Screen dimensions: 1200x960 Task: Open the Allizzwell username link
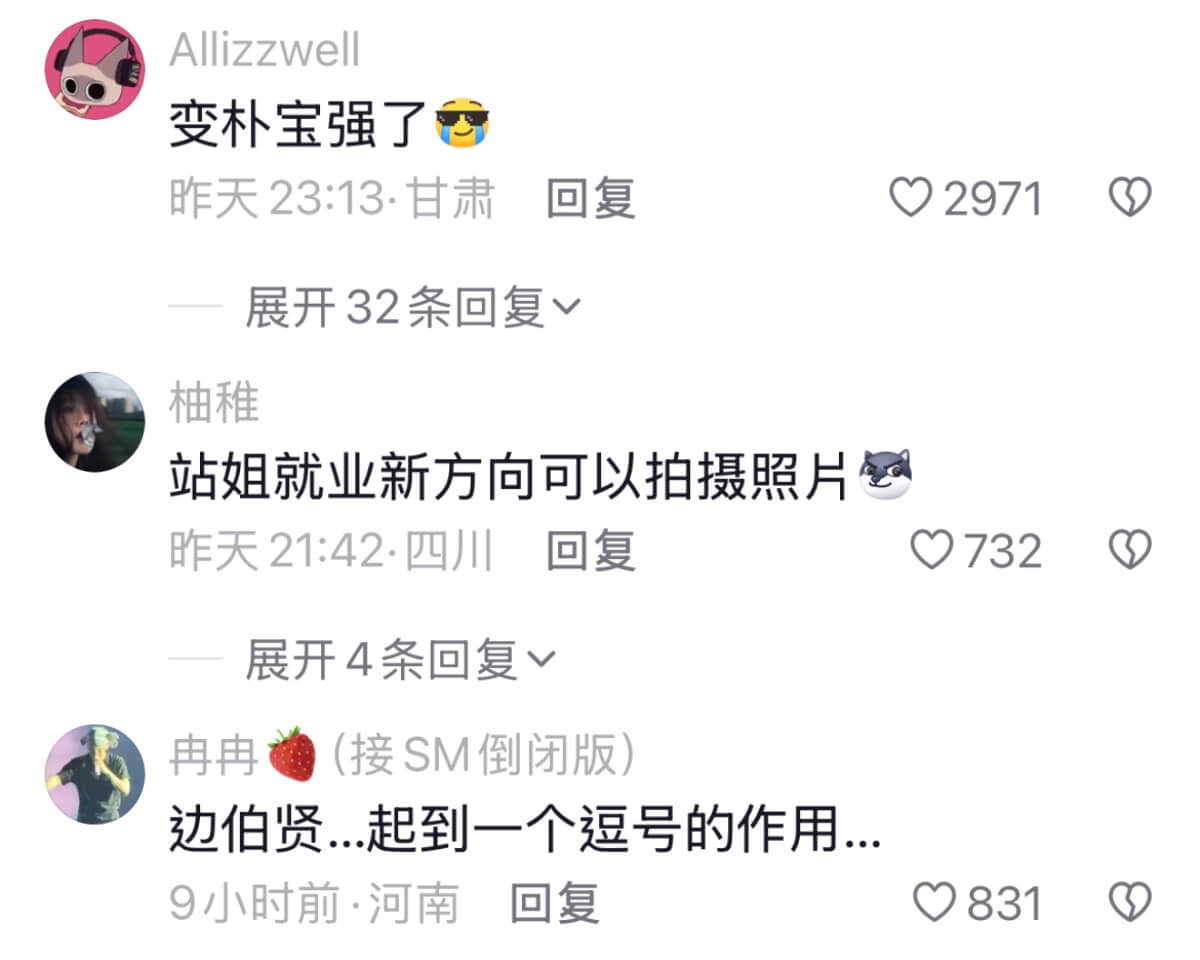[x=264, y=50]
